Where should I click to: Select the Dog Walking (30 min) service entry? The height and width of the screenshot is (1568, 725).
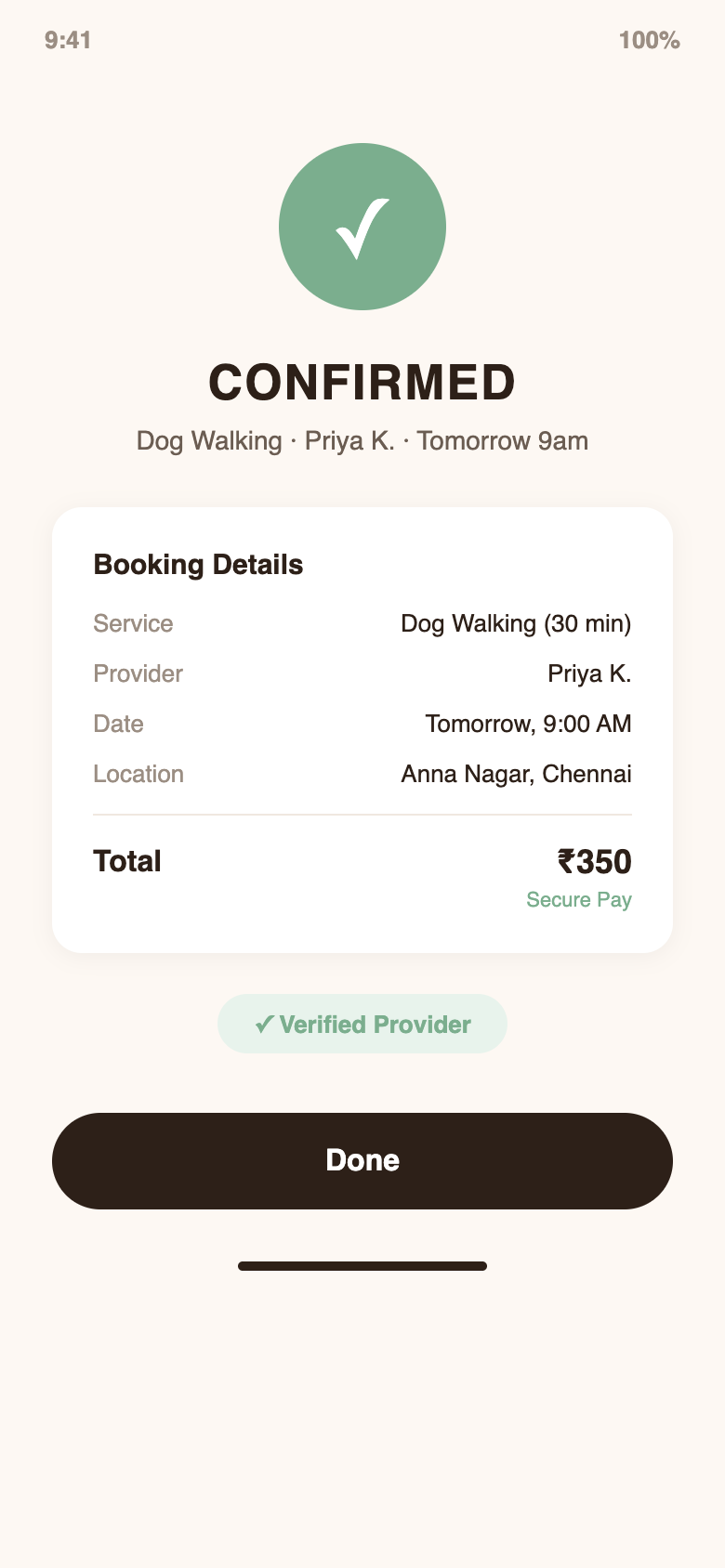coord(516,623)
